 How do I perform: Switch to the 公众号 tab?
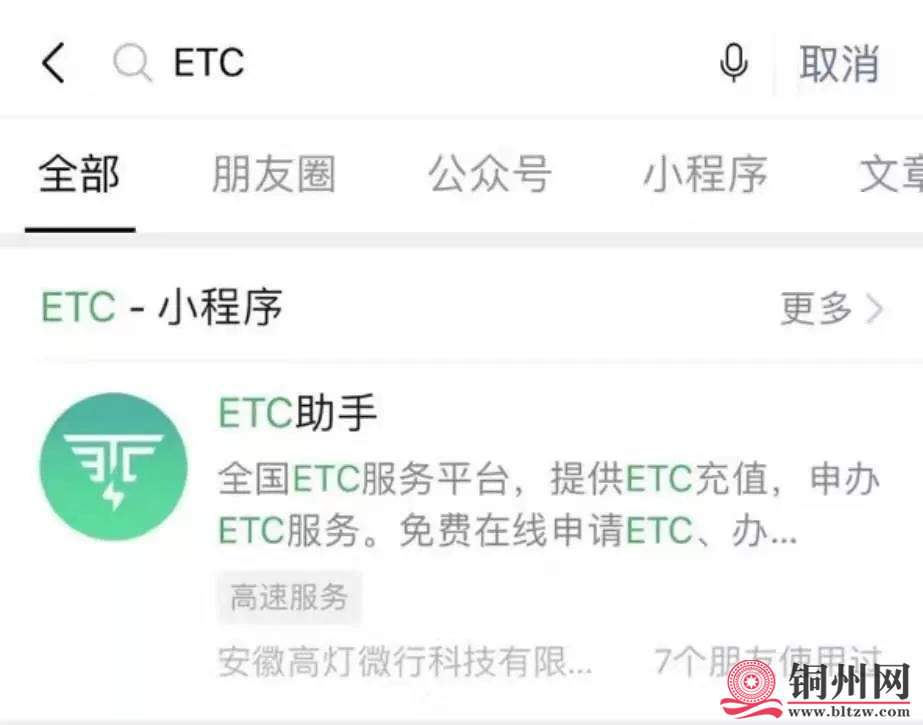489,174
